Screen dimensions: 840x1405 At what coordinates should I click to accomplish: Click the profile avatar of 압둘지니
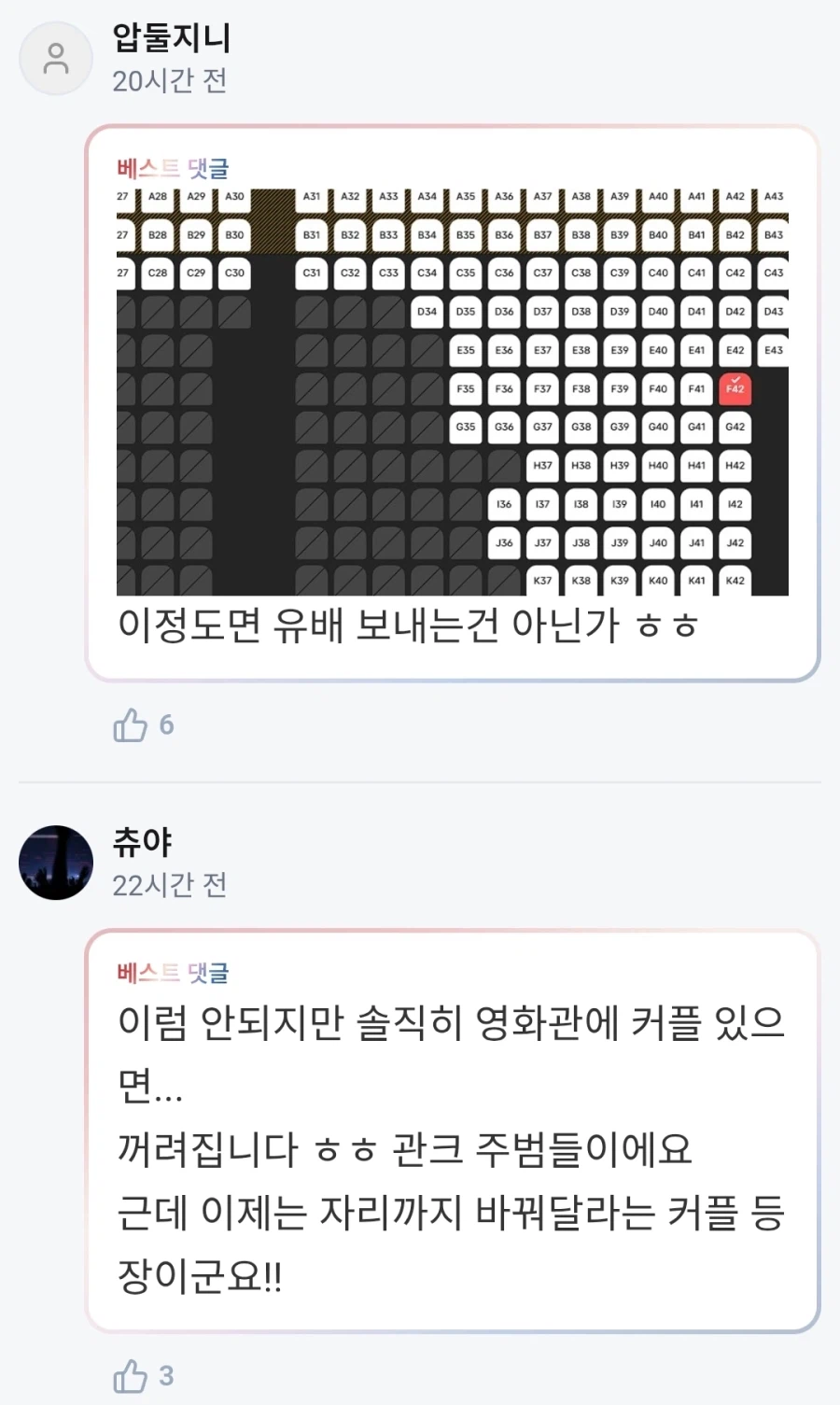tap(55, 57)
